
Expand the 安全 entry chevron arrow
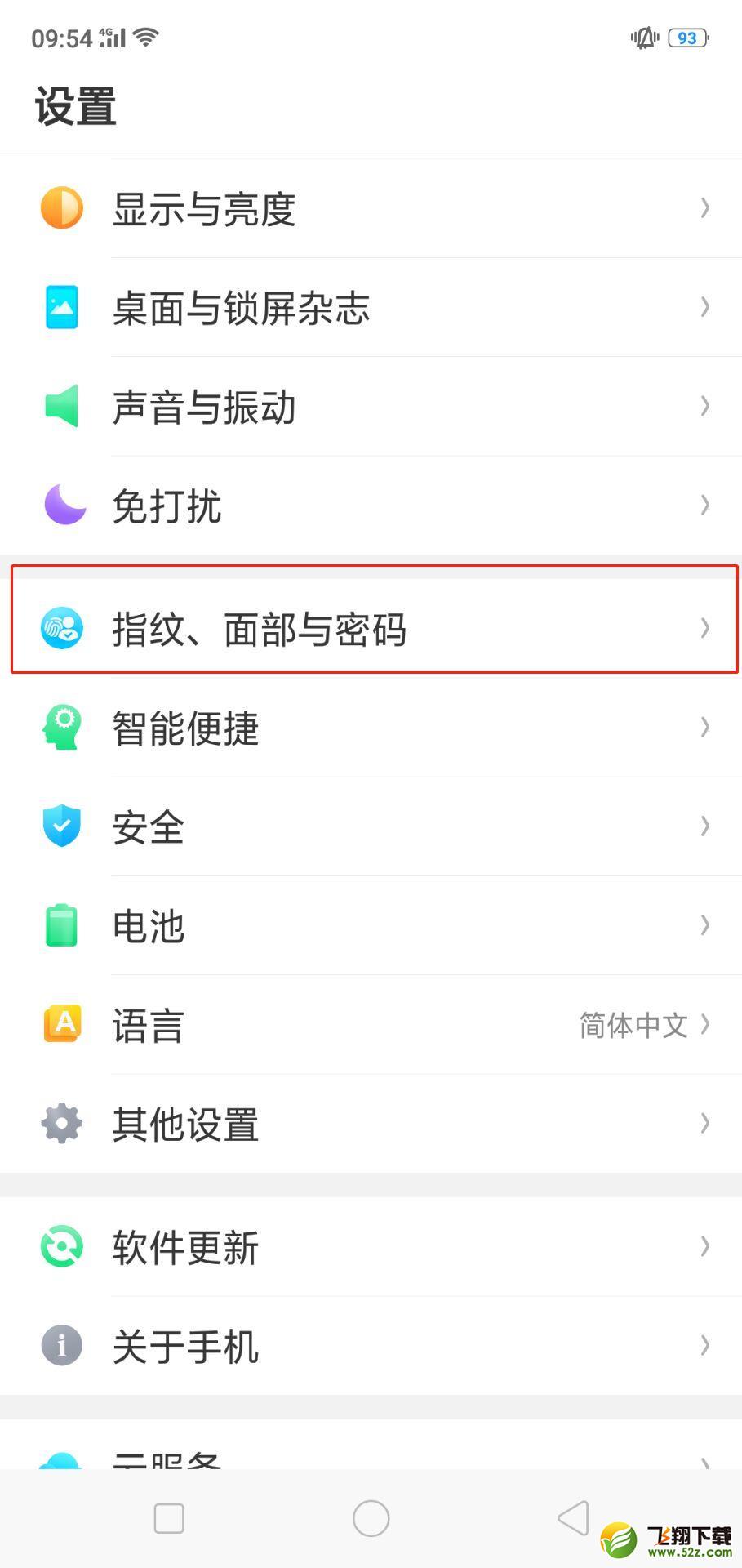(704, 826)
